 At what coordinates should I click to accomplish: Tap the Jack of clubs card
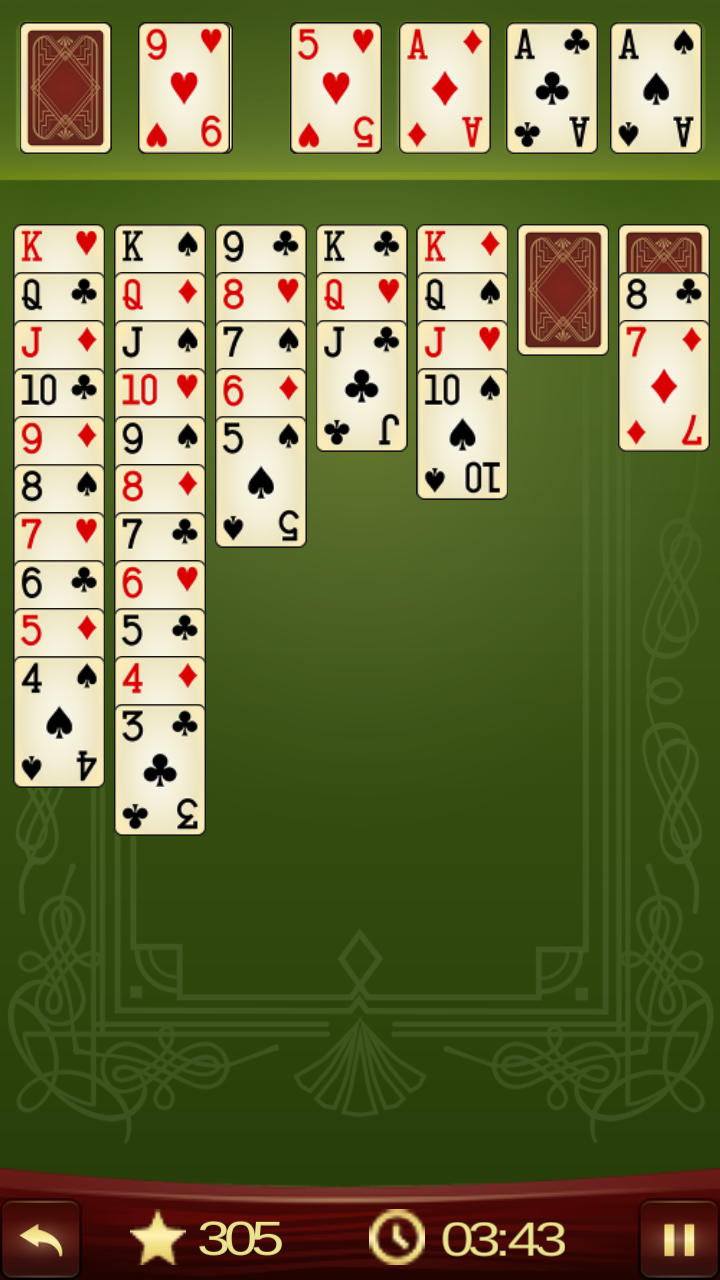(x=362, y=386)
